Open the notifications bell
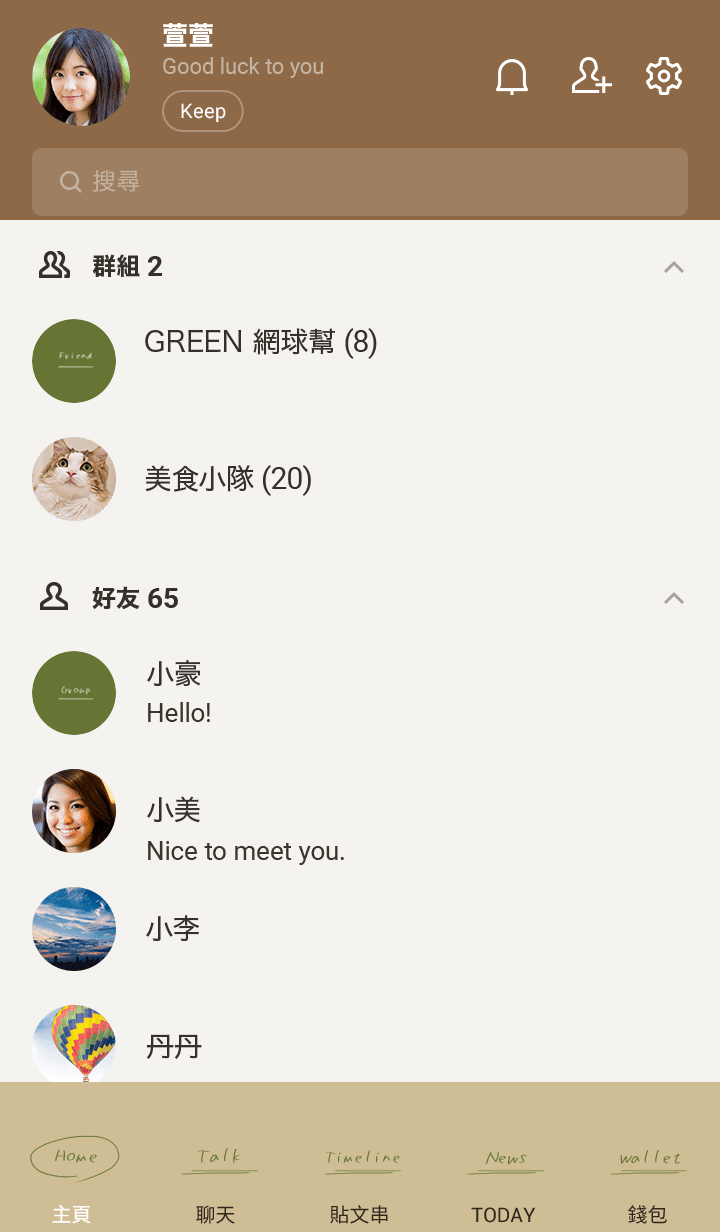This screenshot has height=1232, width=720. (512, 77)
